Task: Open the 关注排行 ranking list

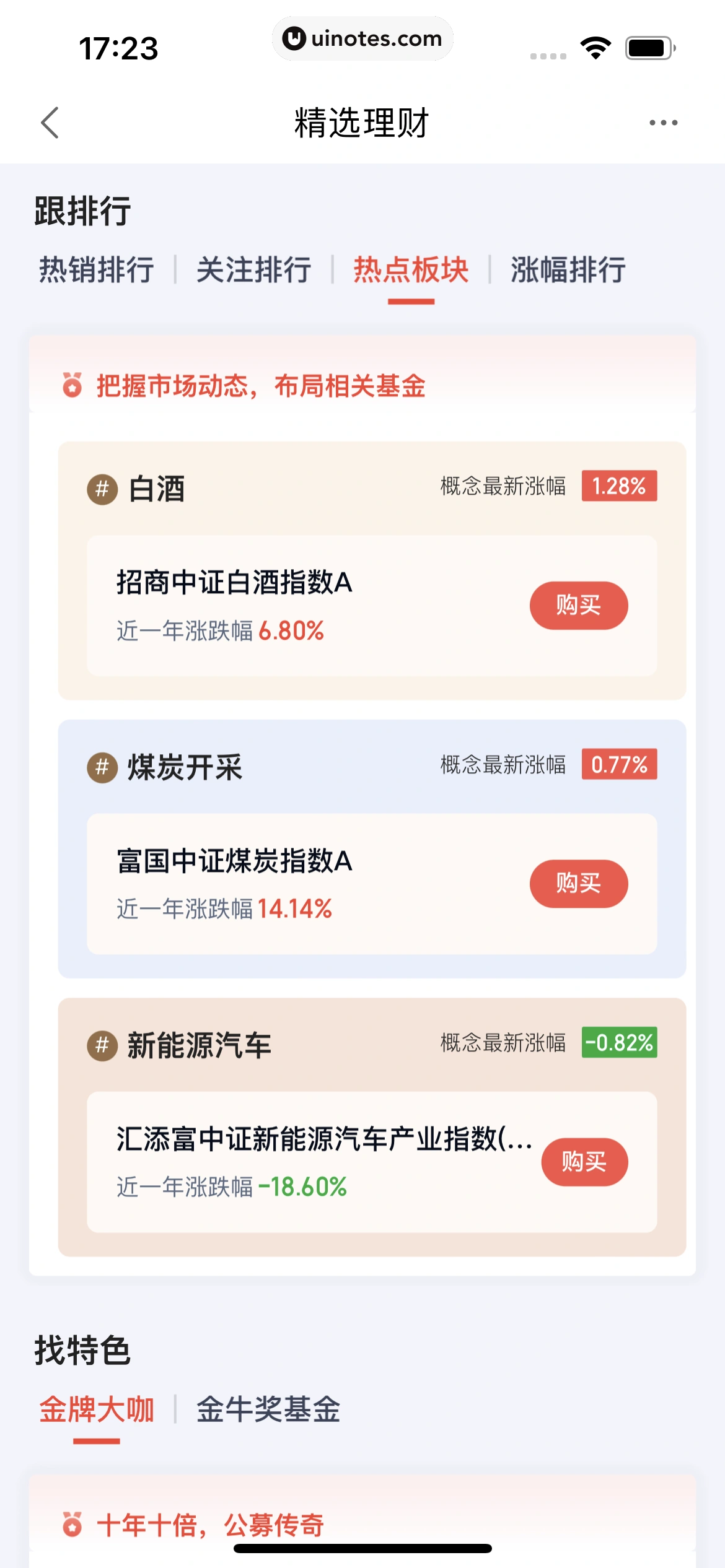Action: (x=254, y=269)
